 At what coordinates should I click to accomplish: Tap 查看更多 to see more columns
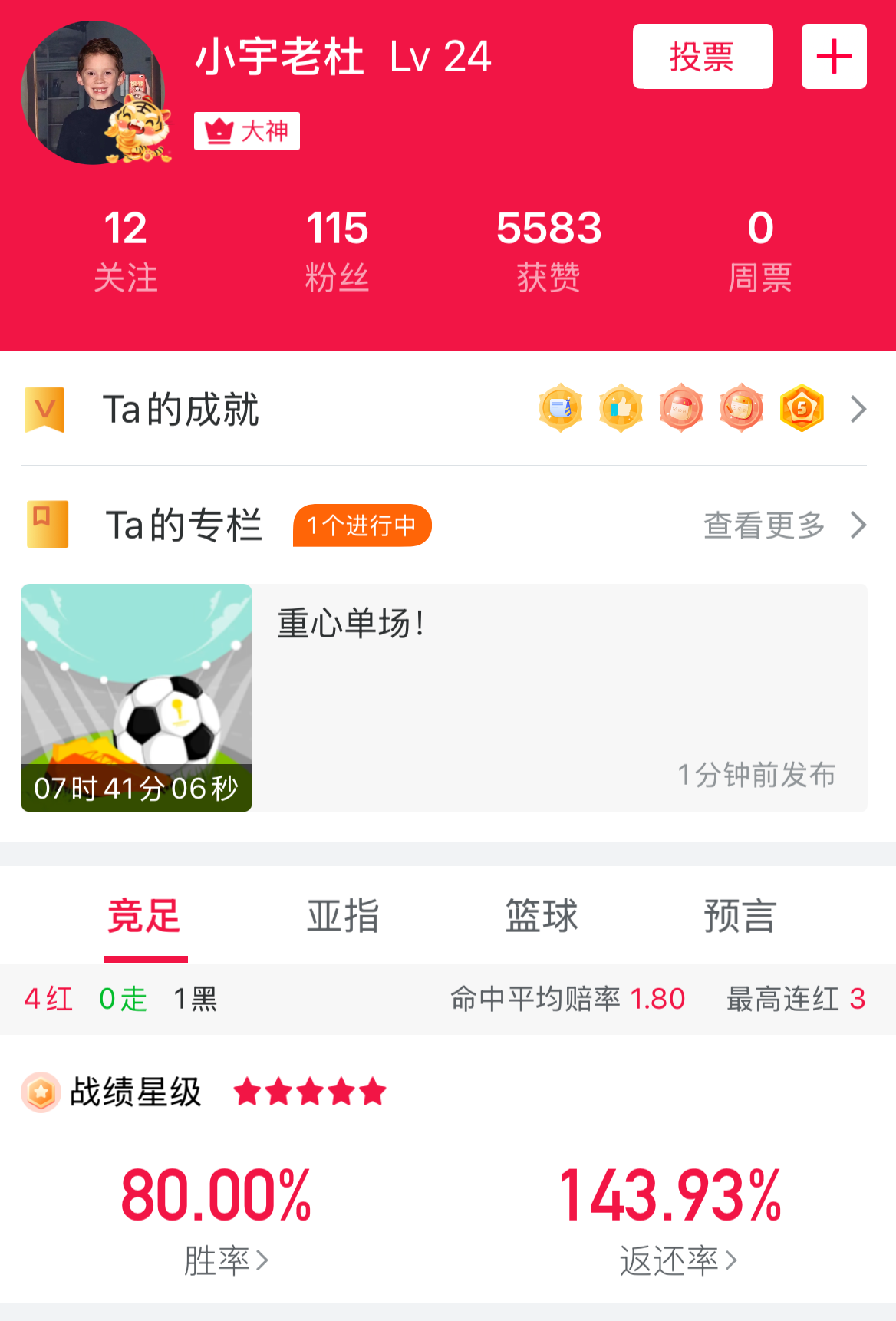(782, 525)
